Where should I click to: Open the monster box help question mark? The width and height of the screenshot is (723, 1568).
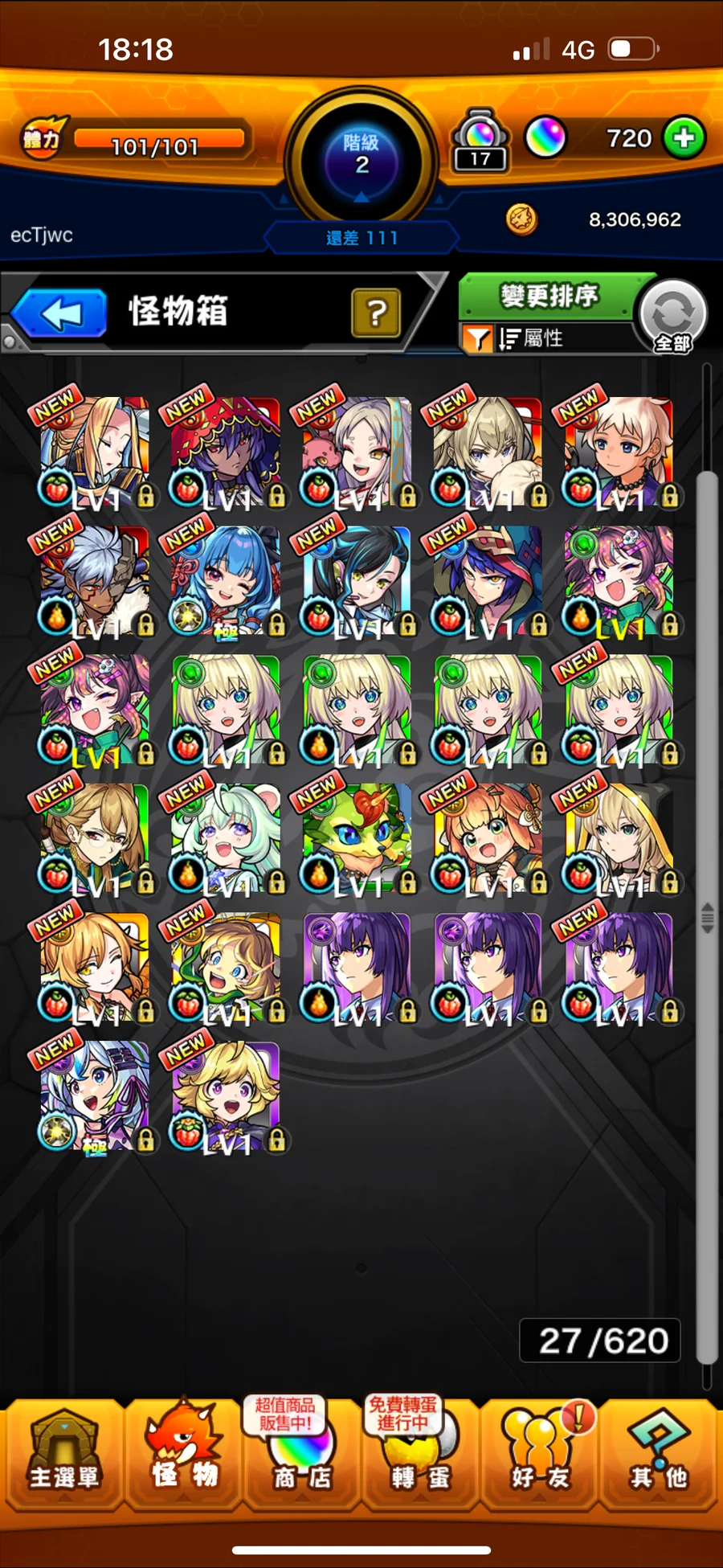tap(375, 313)
